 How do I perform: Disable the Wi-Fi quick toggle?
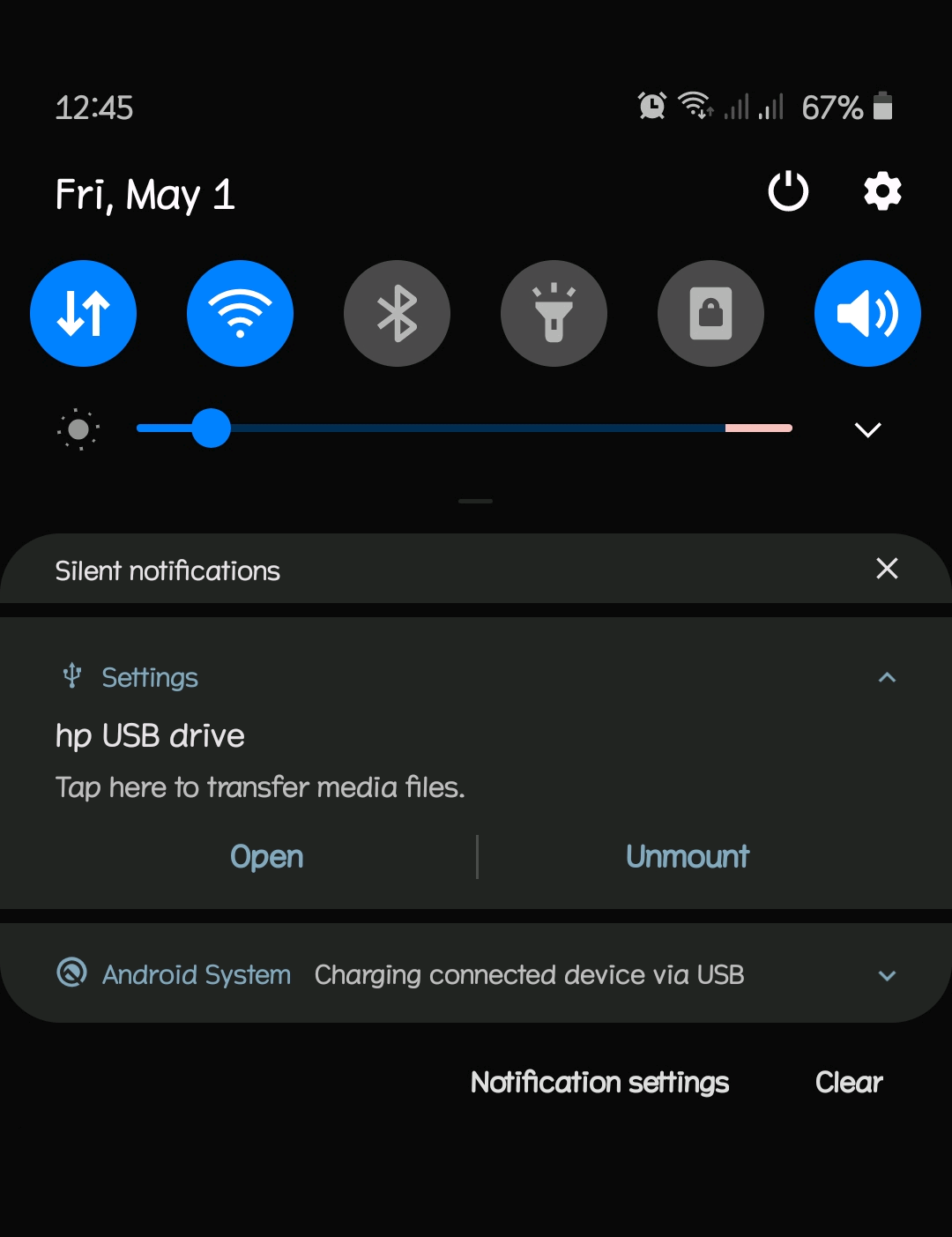click(240, 314)
